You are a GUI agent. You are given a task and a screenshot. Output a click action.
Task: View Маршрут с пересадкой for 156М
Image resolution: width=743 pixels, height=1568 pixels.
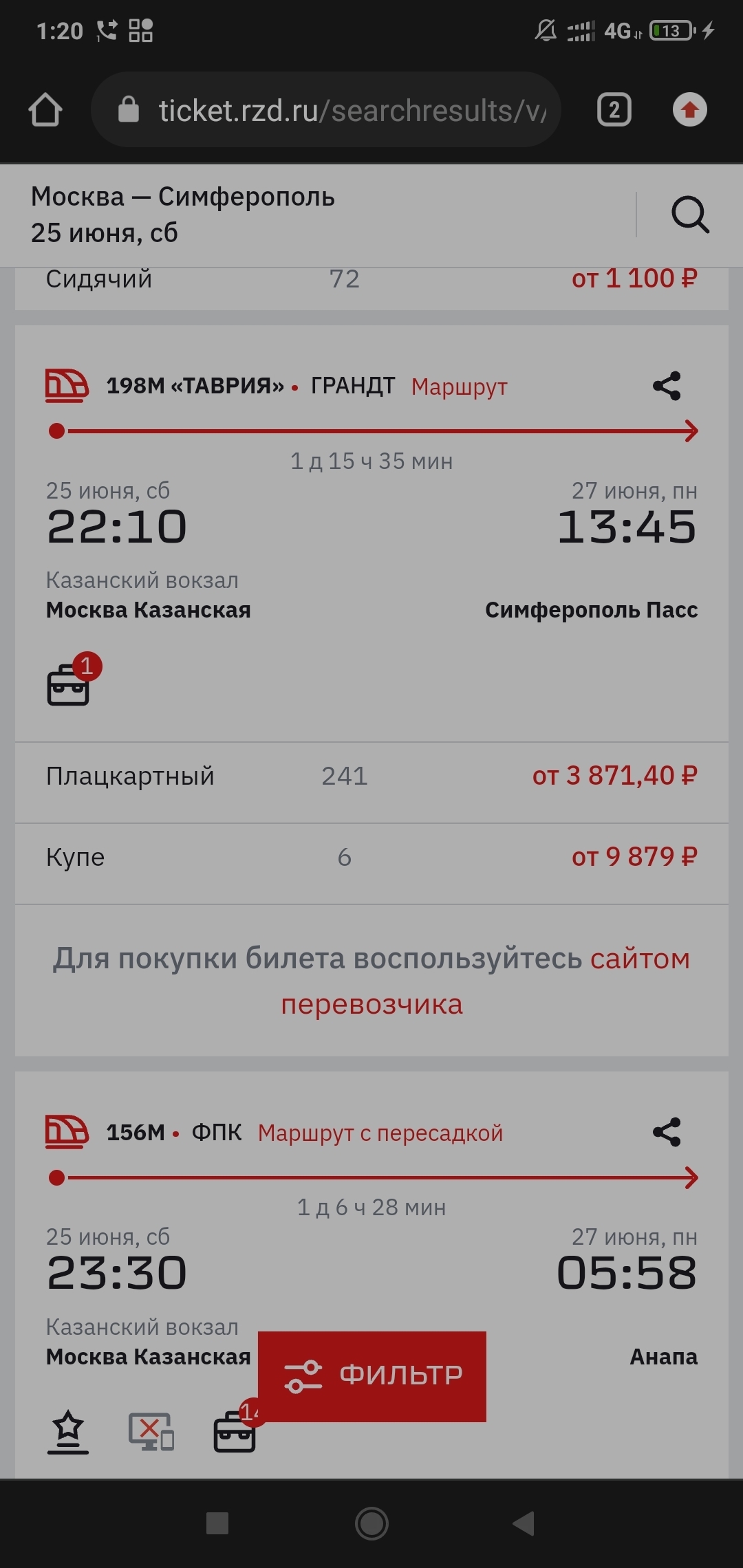click(x=380, y=1133)
